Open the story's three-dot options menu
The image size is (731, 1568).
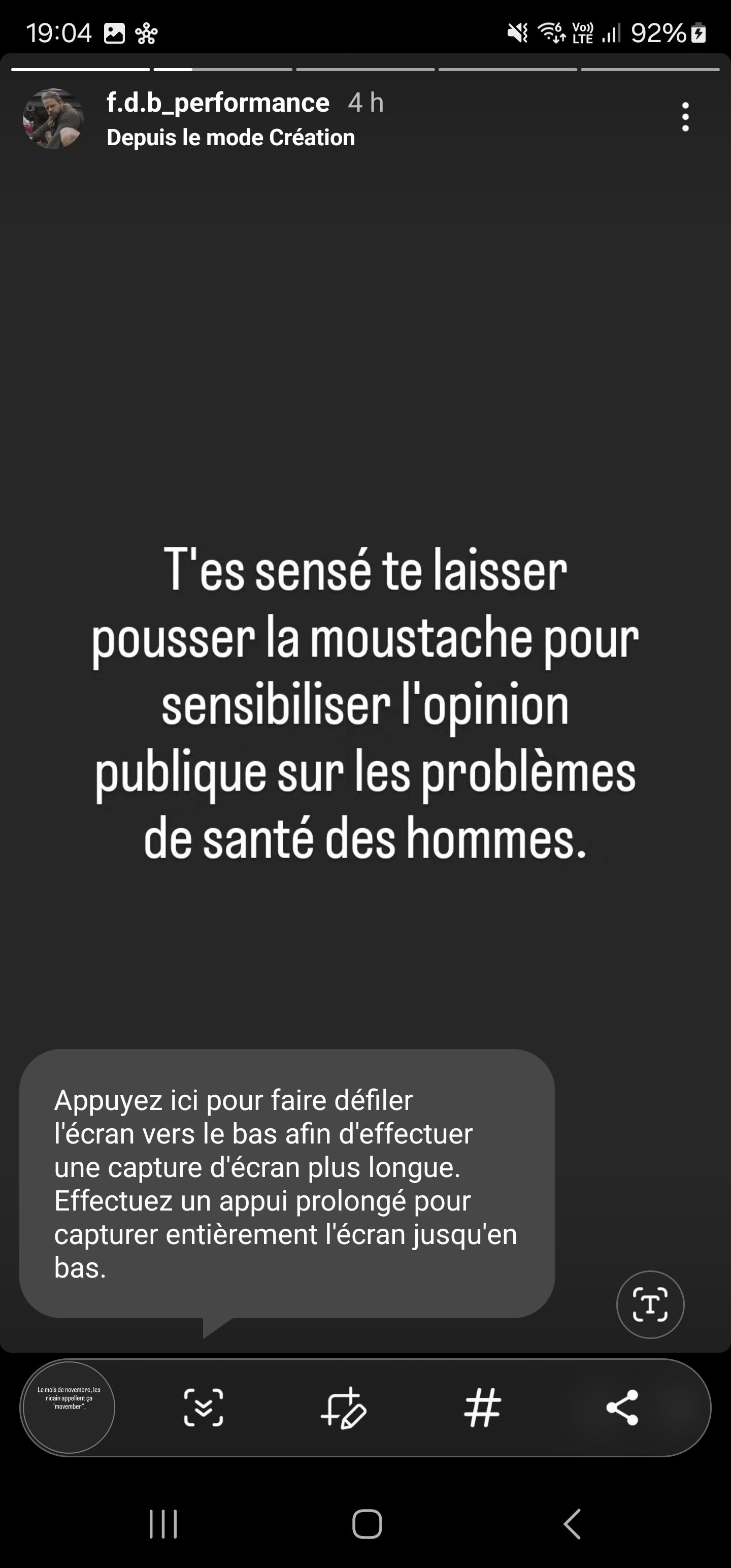685,117
